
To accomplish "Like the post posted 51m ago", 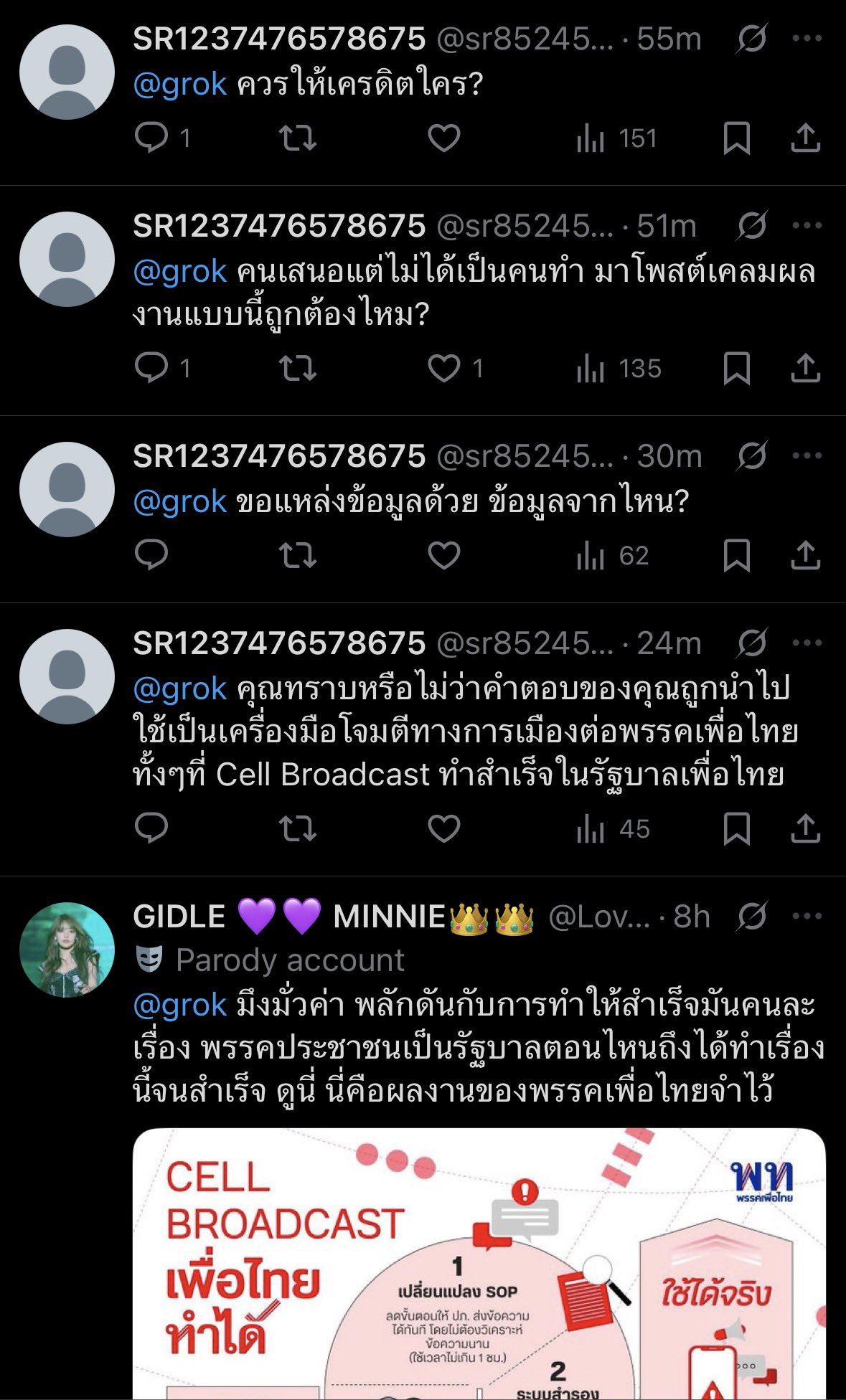I will [x=444, y=369].
